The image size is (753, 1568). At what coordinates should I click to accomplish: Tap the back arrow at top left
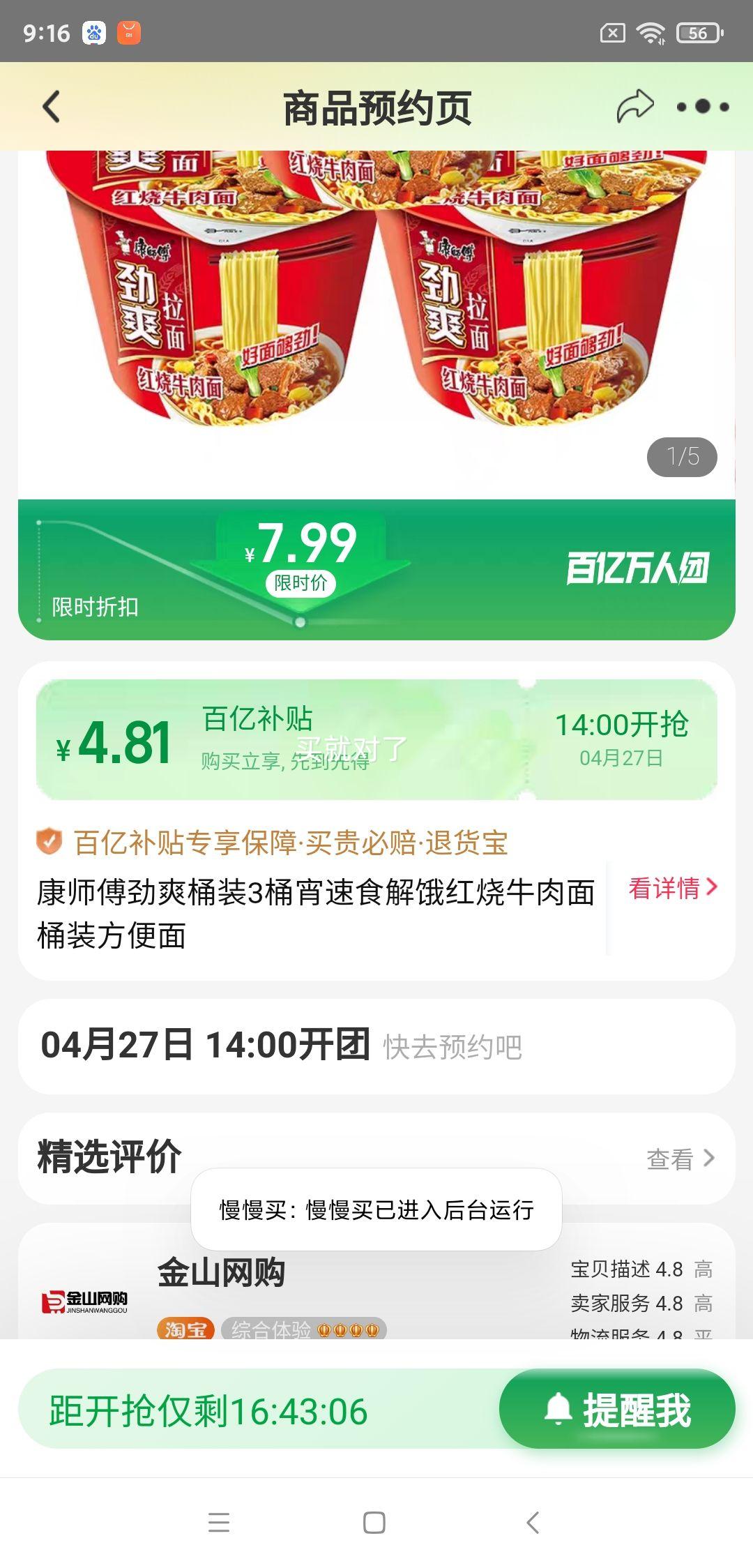point(49,105)
